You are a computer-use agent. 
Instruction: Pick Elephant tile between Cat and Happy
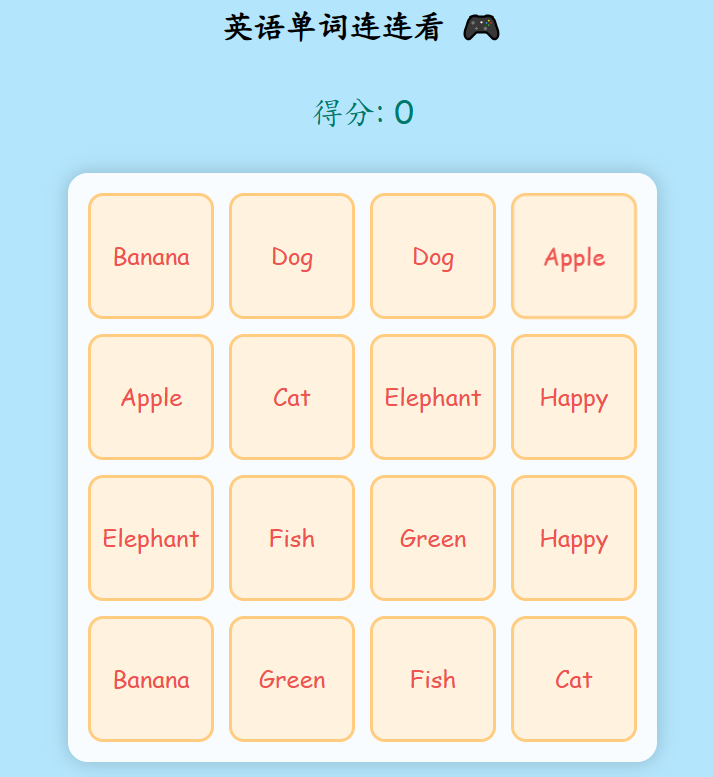[433, 397]
